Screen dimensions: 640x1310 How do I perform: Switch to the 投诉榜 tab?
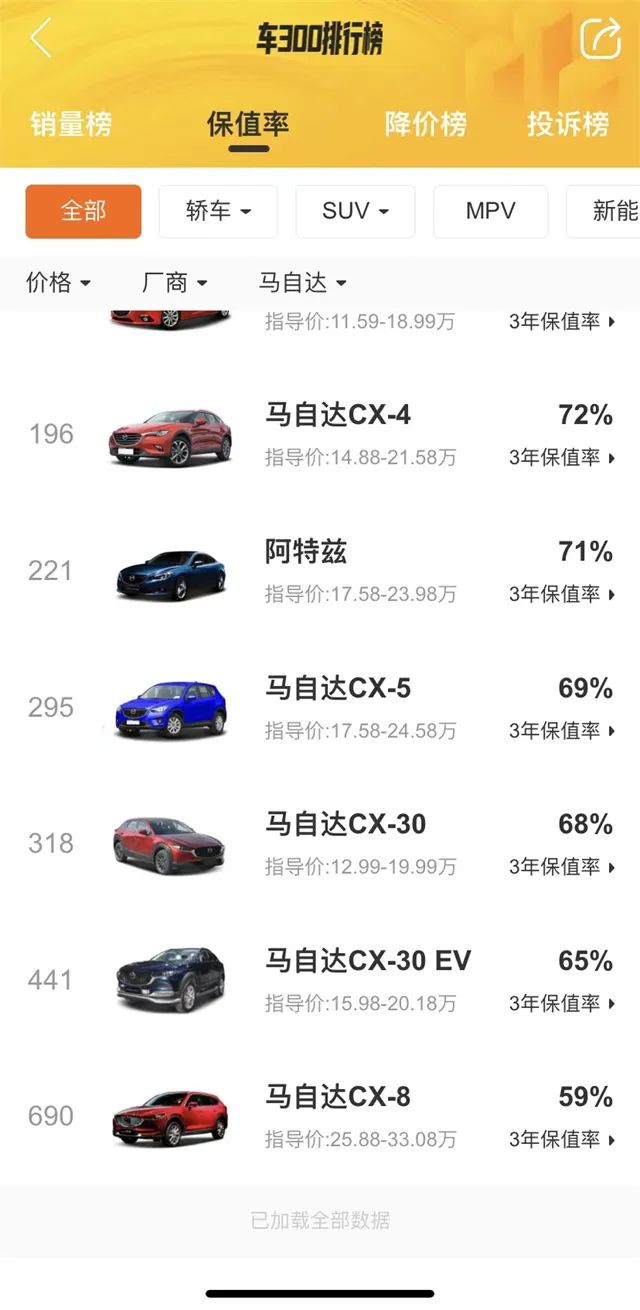coord(568,124)
